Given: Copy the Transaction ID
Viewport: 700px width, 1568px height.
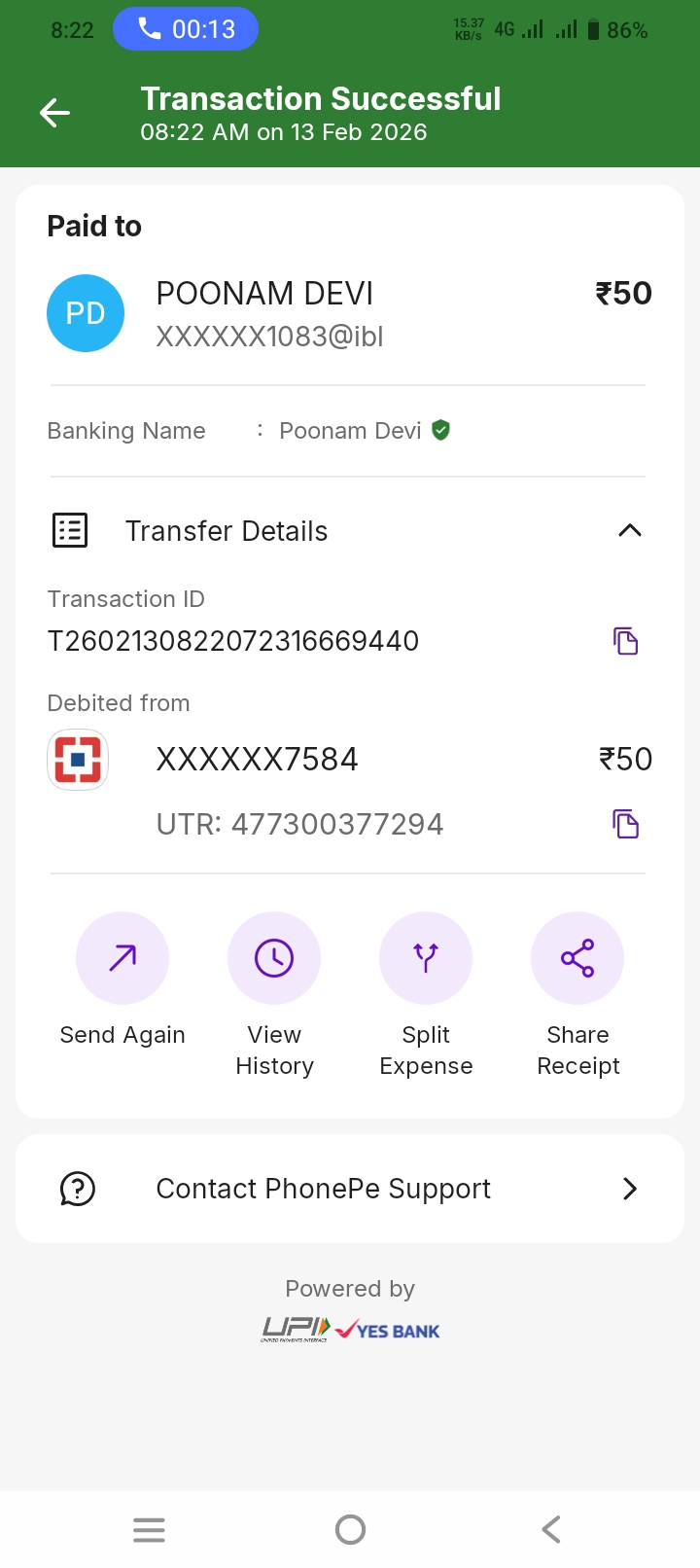Looking at the screenshot, I should coord(625,641).
